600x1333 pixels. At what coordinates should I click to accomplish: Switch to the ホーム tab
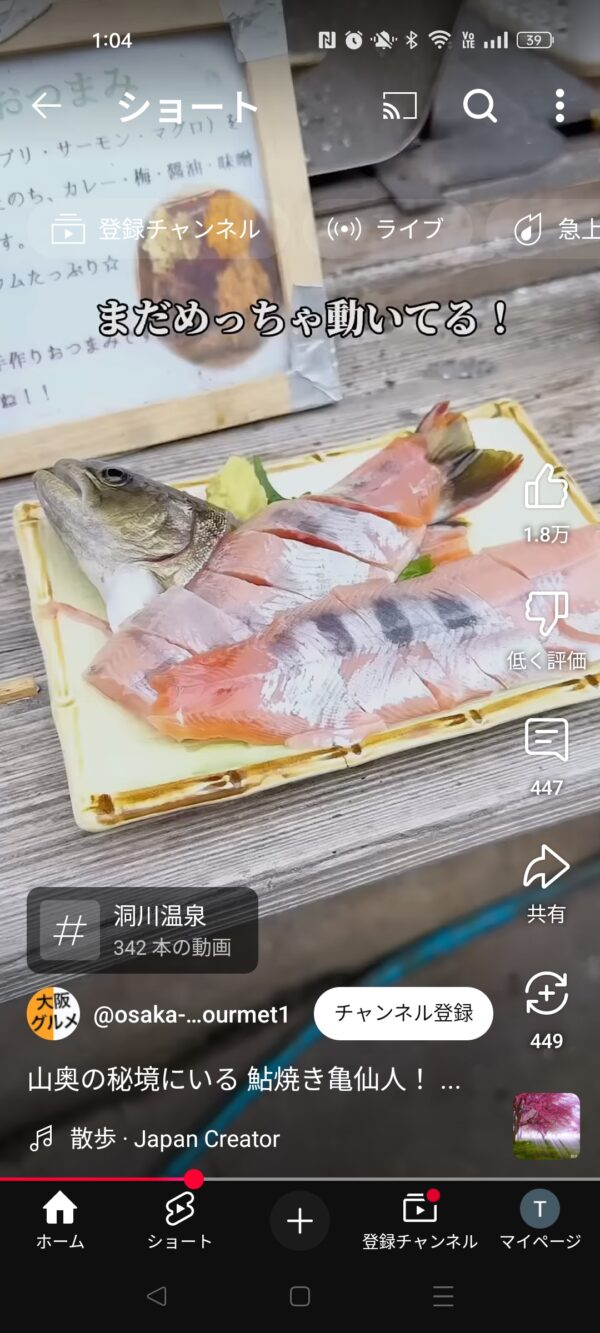tap(60, 1221)
